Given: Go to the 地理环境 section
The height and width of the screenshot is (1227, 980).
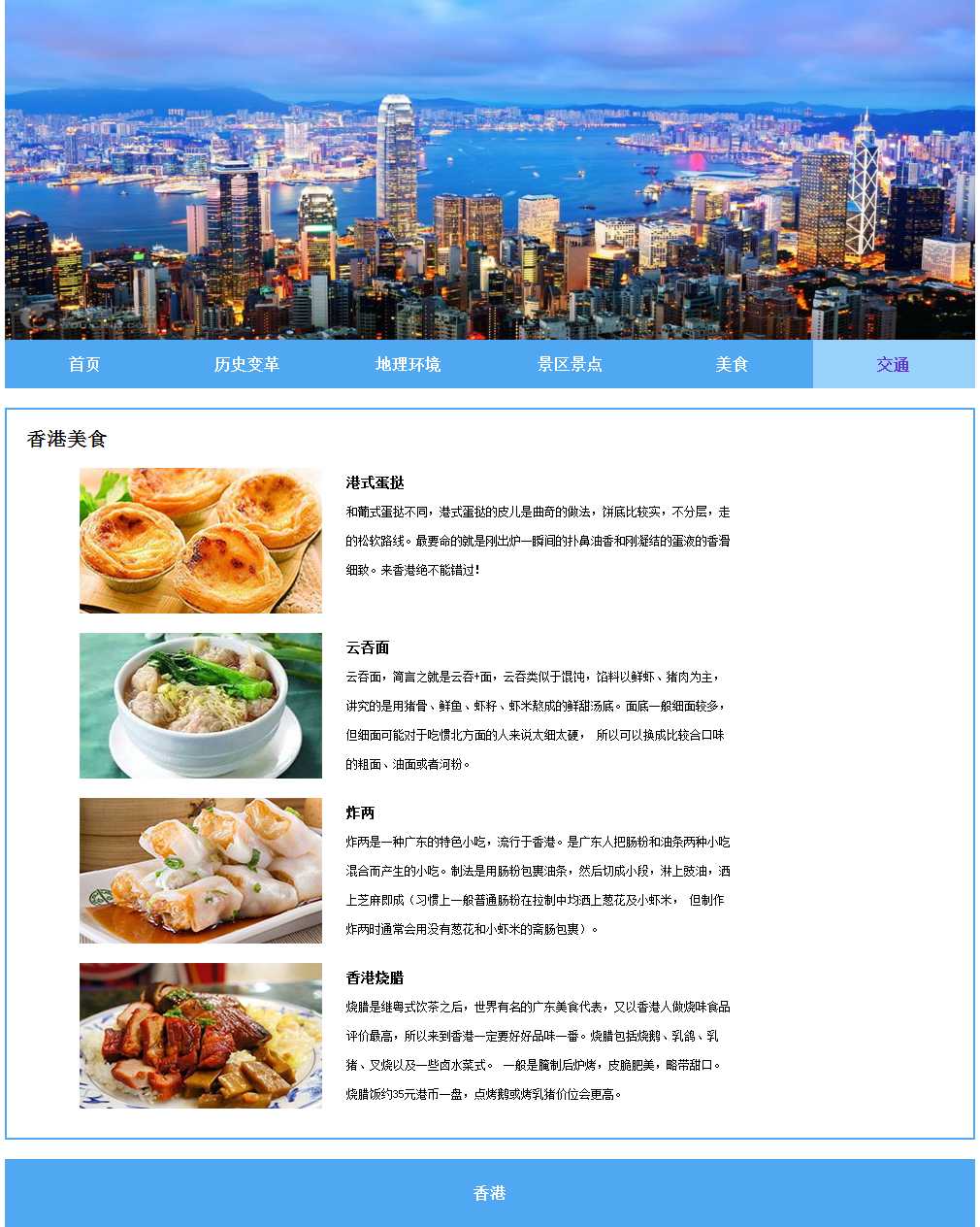Looking at the screenshot, I should pyautogui.click(x=408, y=364).
